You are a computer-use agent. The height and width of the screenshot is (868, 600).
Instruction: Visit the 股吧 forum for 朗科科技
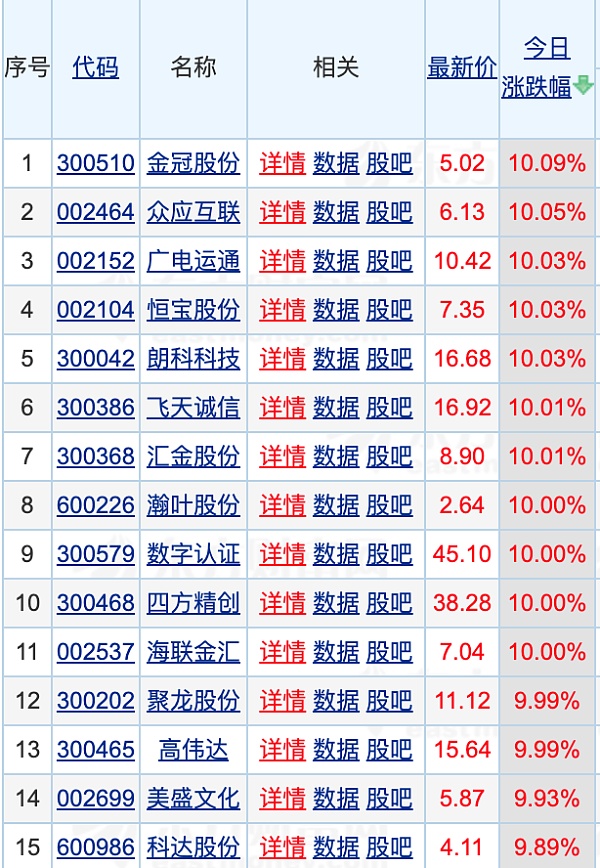tap(389, 358)
